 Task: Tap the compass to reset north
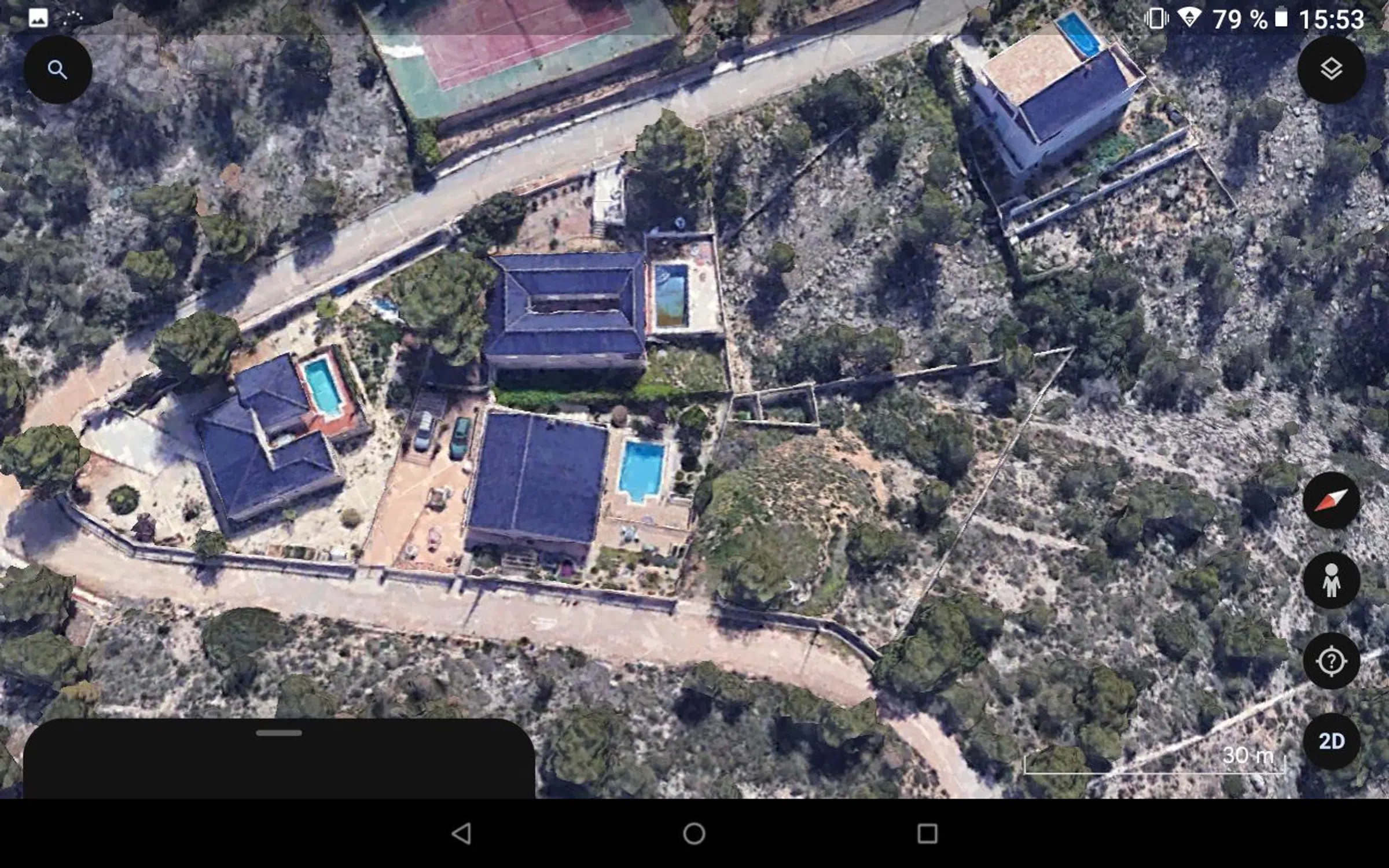tap(1331, 501)
